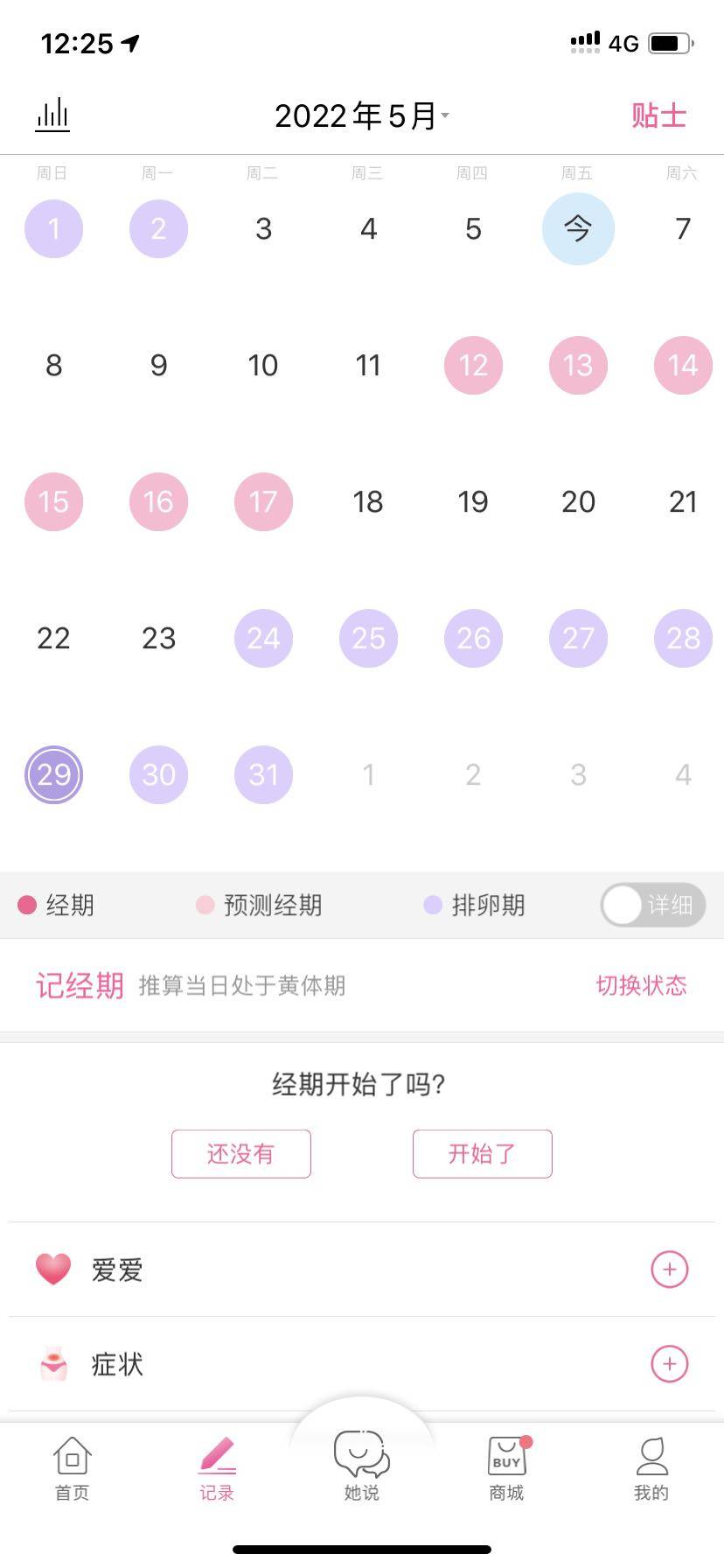Screen dimensions: 724x1568
Task: Select May 18 on the calendar
Action: [x=368, y=501]
